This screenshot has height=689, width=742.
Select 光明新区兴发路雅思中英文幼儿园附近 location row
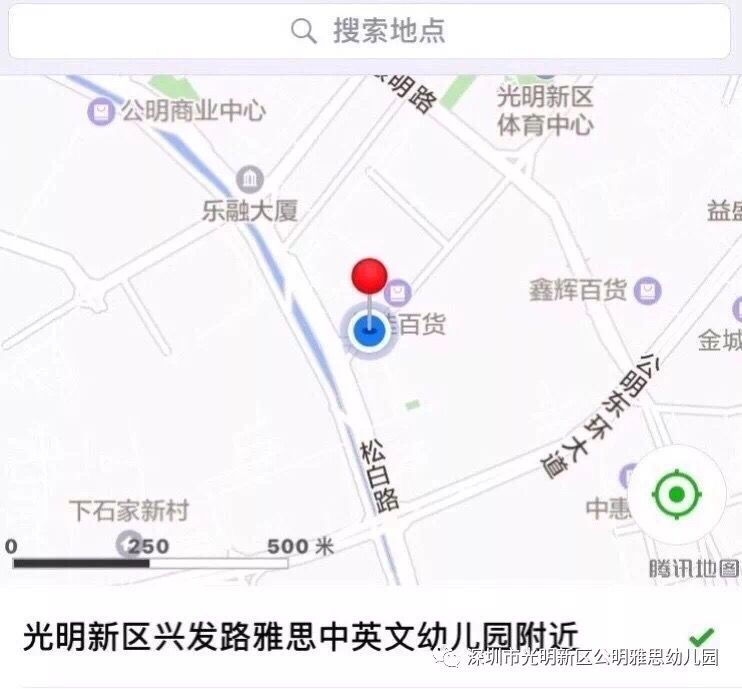300,636
